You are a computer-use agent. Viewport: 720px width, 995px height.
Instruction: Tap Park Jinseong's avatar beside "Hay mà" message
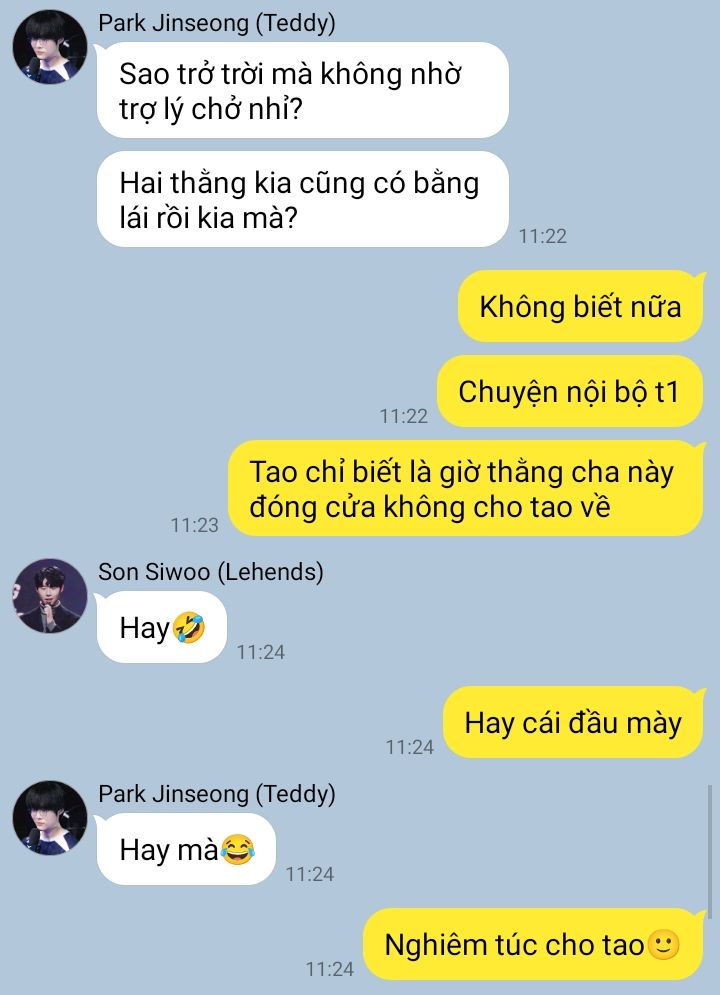[x=49, y=818]
